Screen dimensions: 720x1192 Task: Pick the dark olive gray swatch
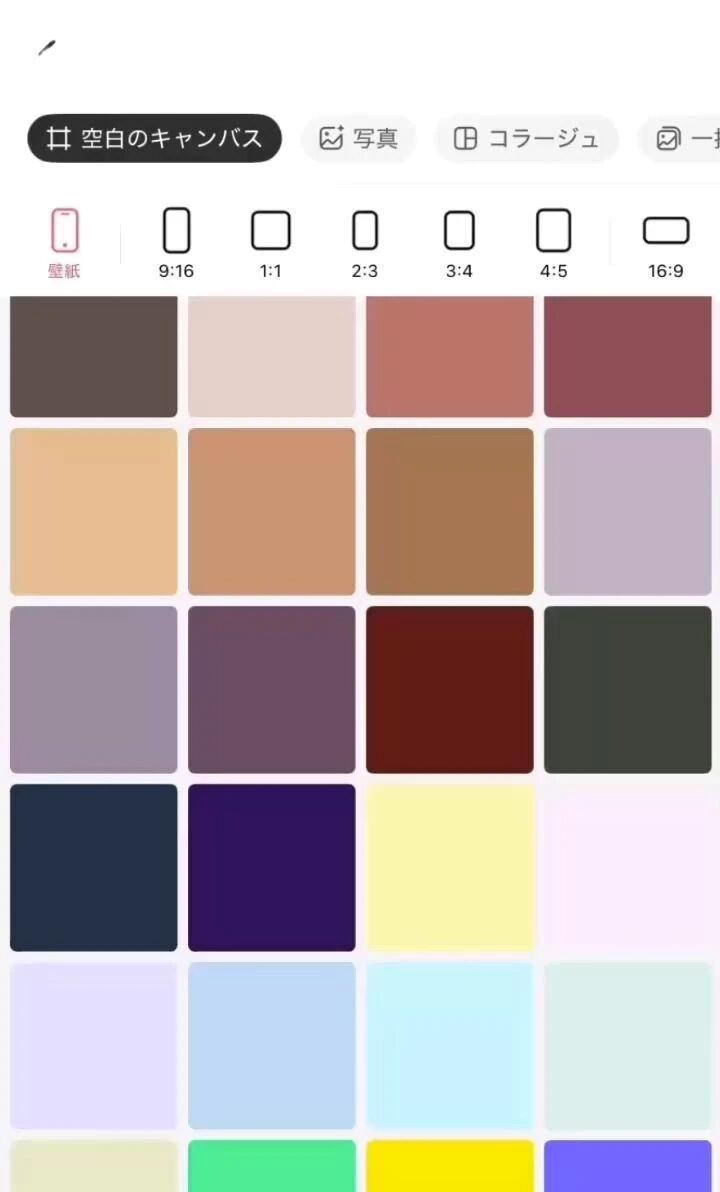(x=627, y=689)
